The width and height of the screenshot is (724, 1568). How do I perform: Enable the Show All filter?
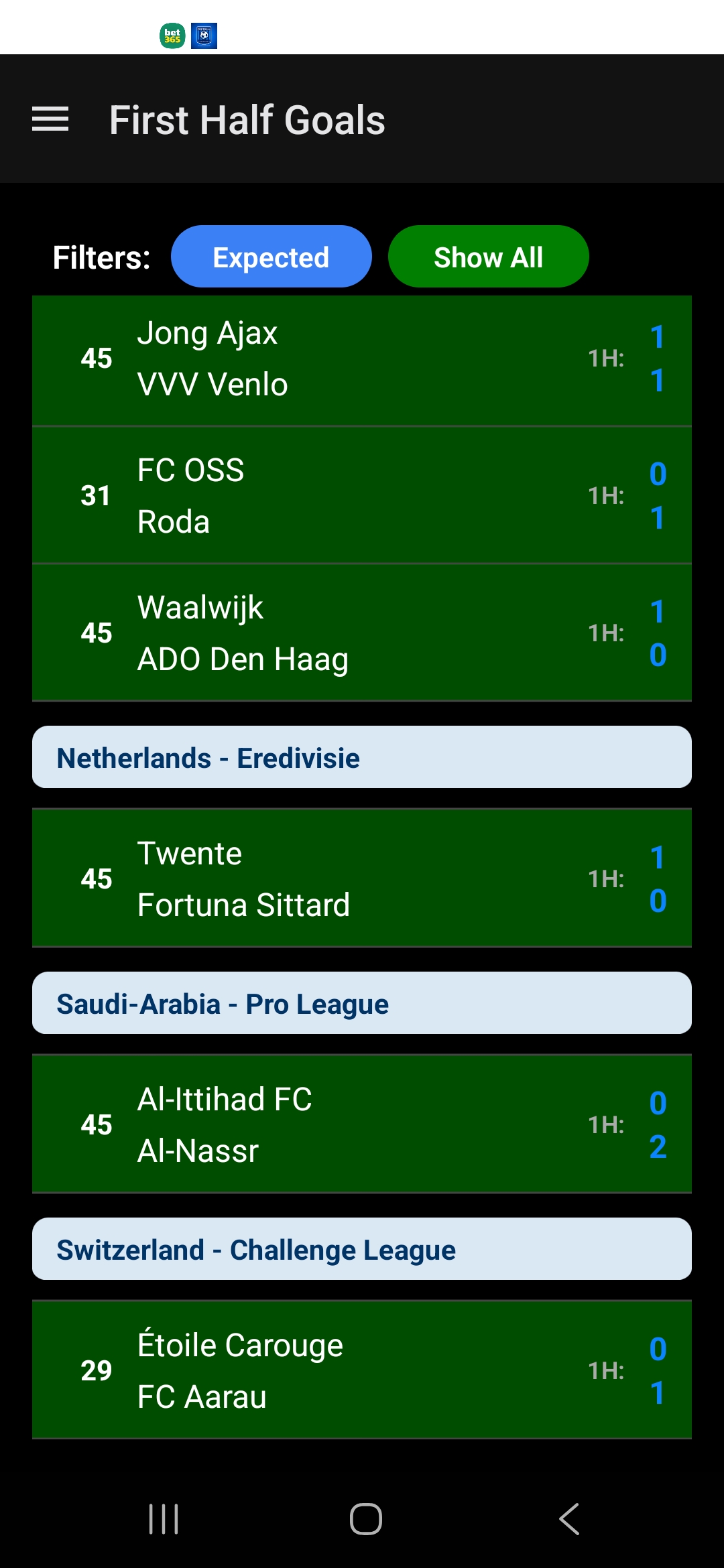coord(488,256)
